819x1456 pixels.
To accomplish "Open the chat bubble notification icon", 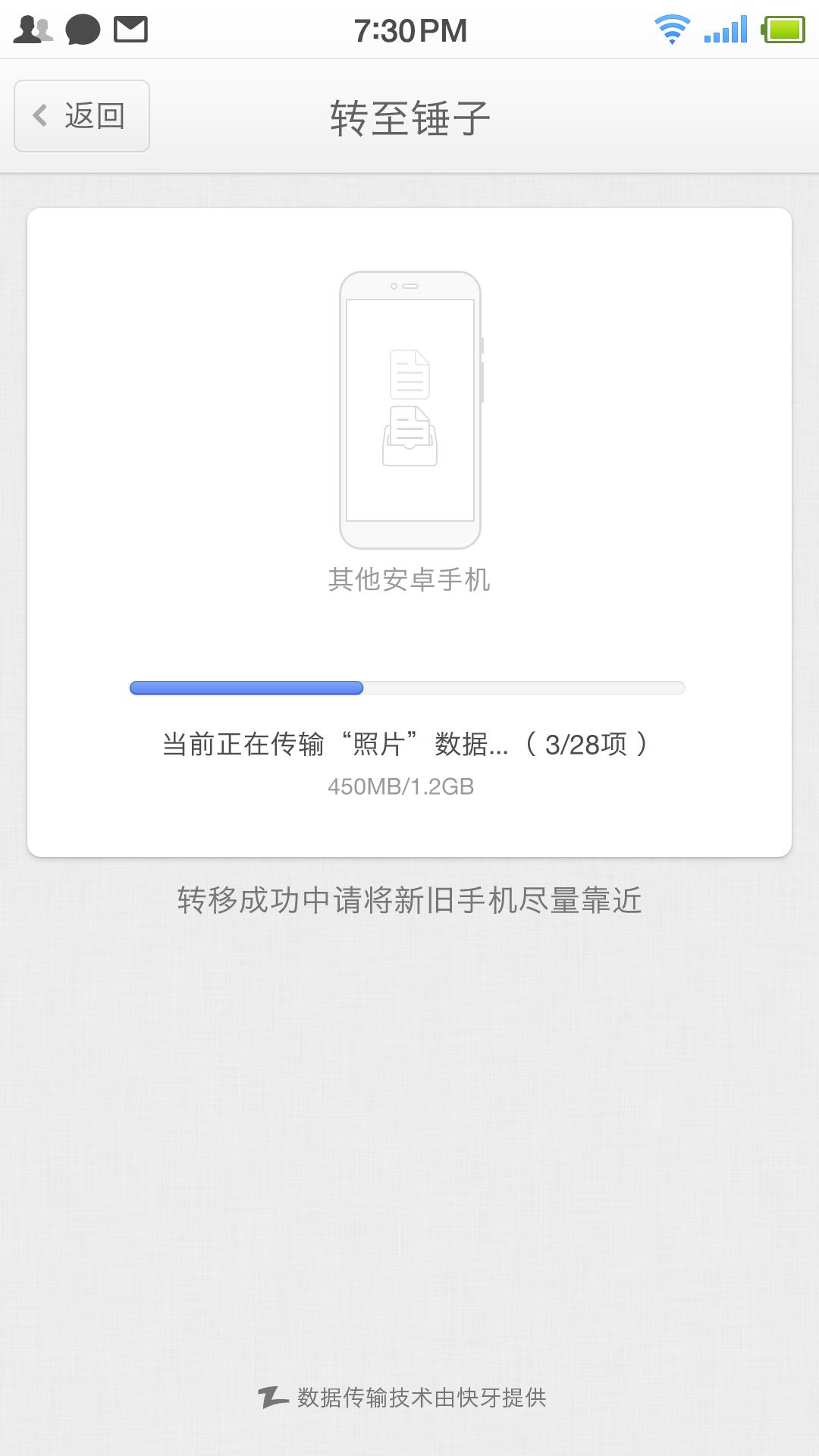I will (83, 29).
